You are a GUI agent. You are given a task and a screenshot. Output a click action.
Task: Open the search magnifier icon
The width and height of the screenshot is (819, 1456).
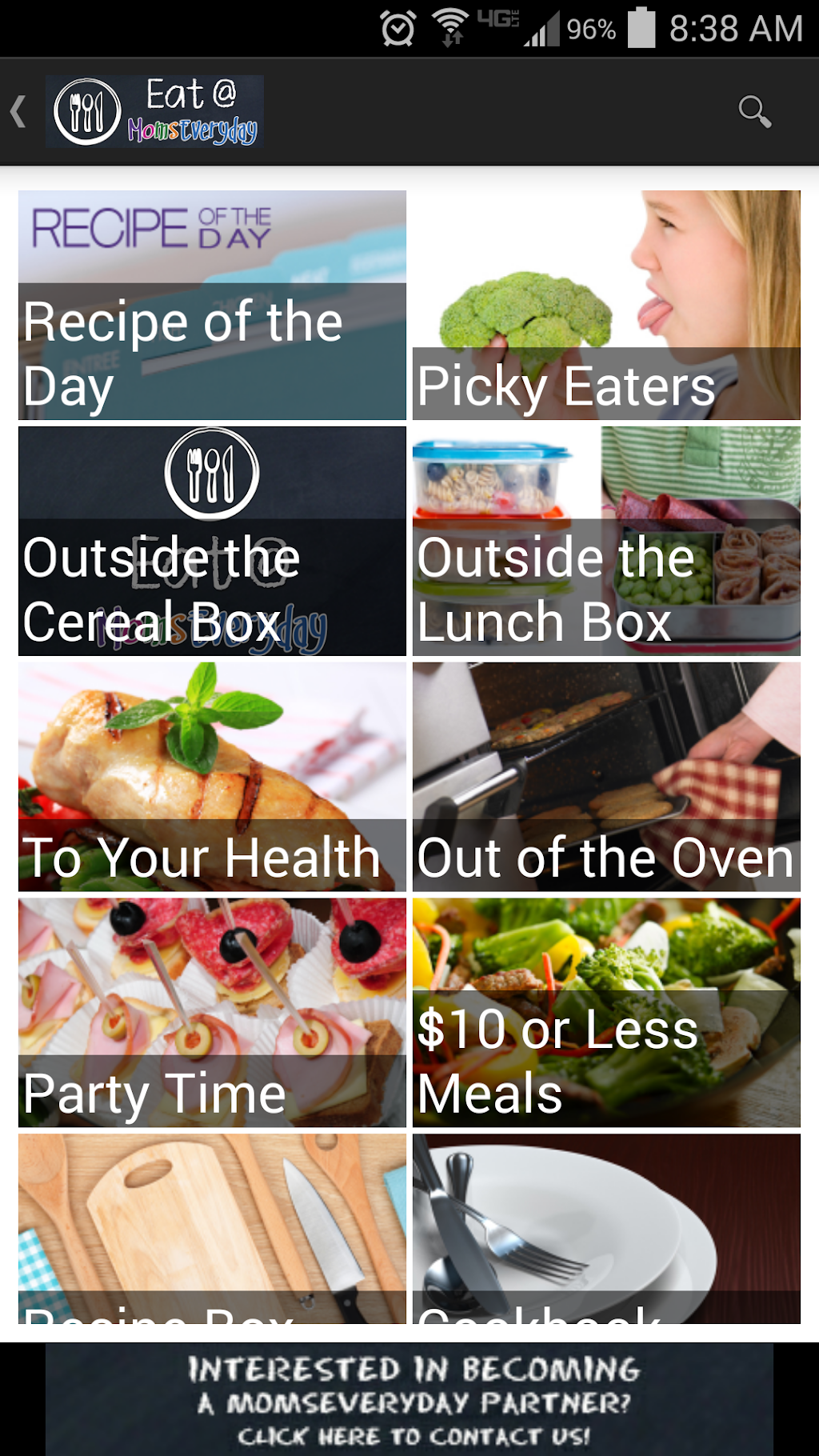coord(754,111)
